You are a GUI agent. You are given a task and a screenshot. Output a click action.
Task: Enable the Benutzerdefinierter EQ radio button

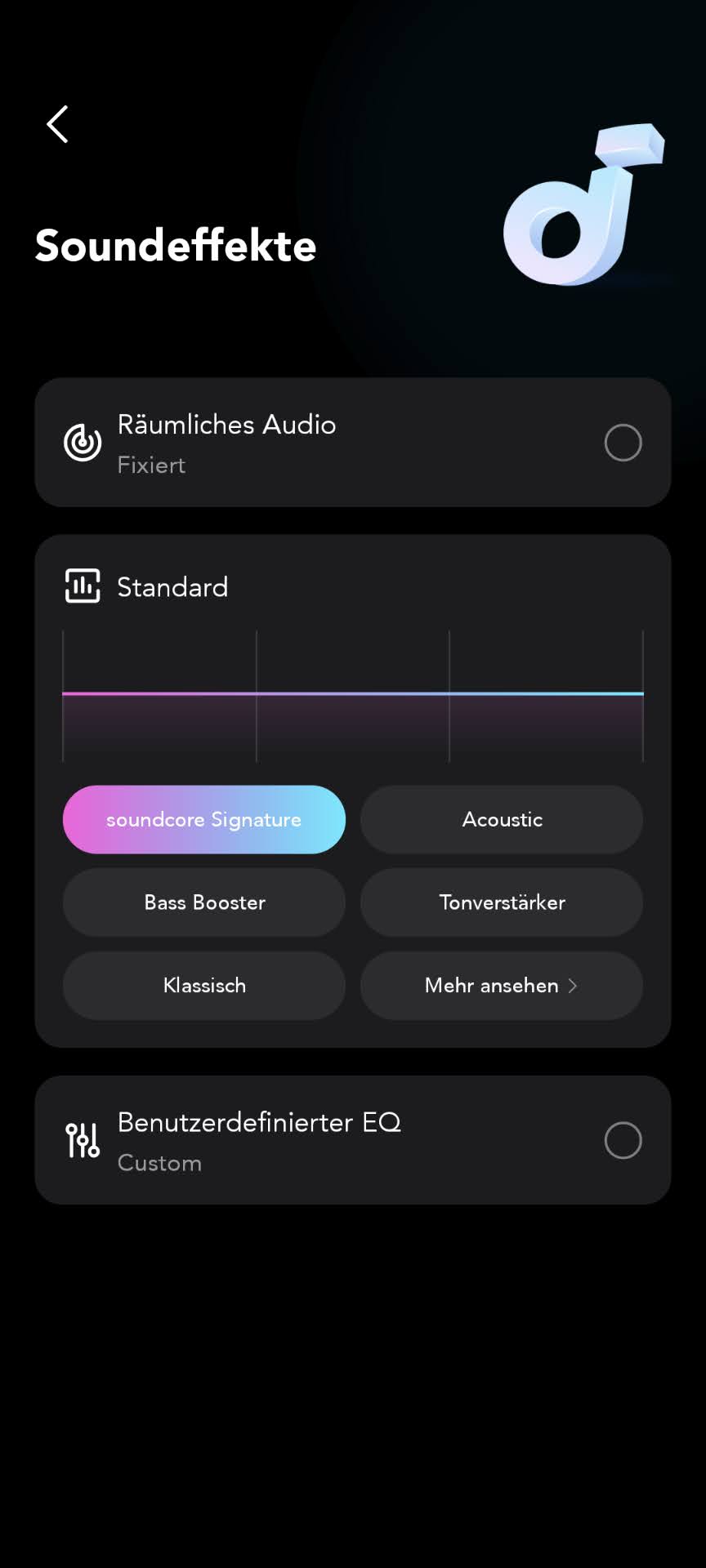point(623,1140)
